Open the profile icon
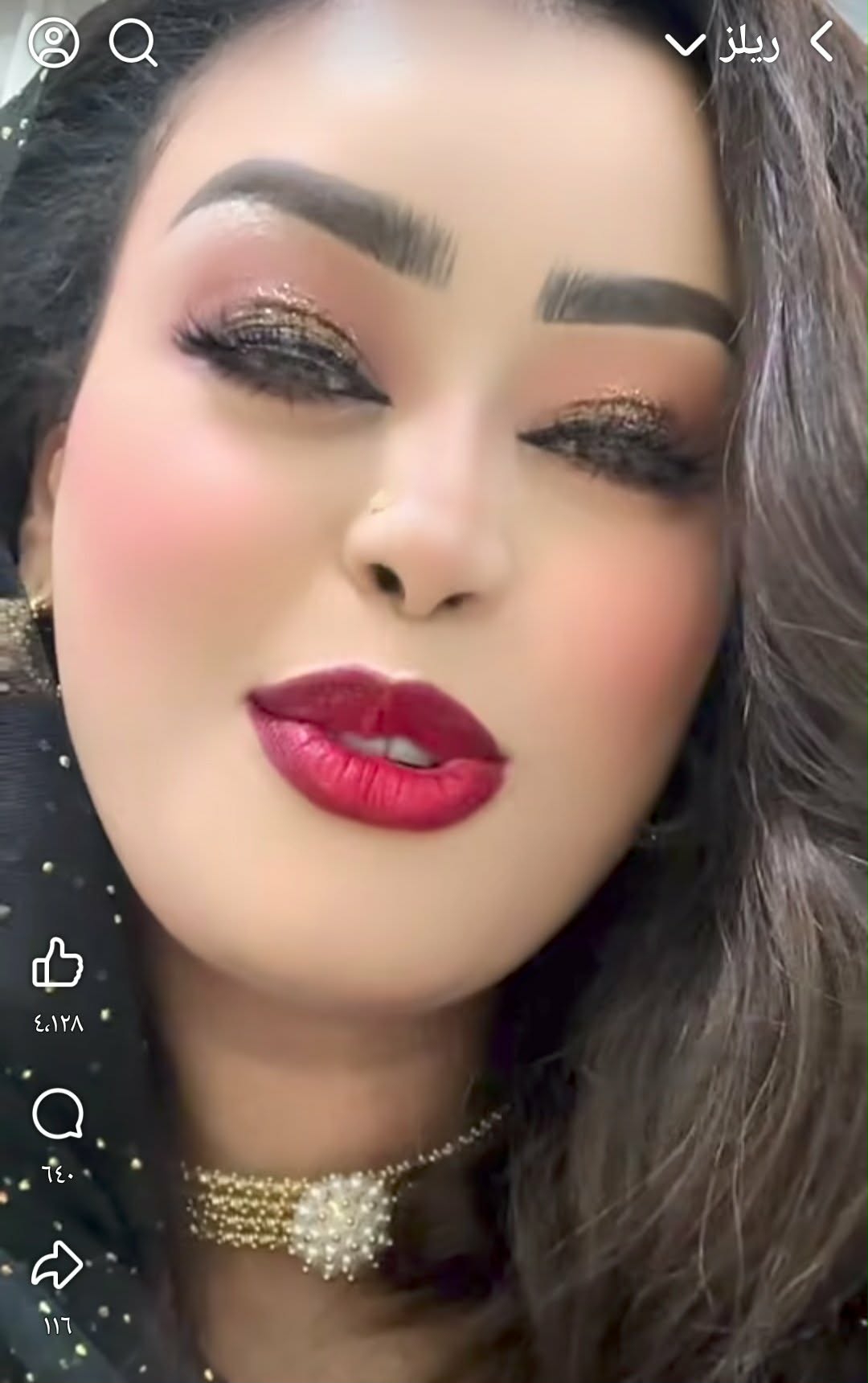 tap(54, 43)
